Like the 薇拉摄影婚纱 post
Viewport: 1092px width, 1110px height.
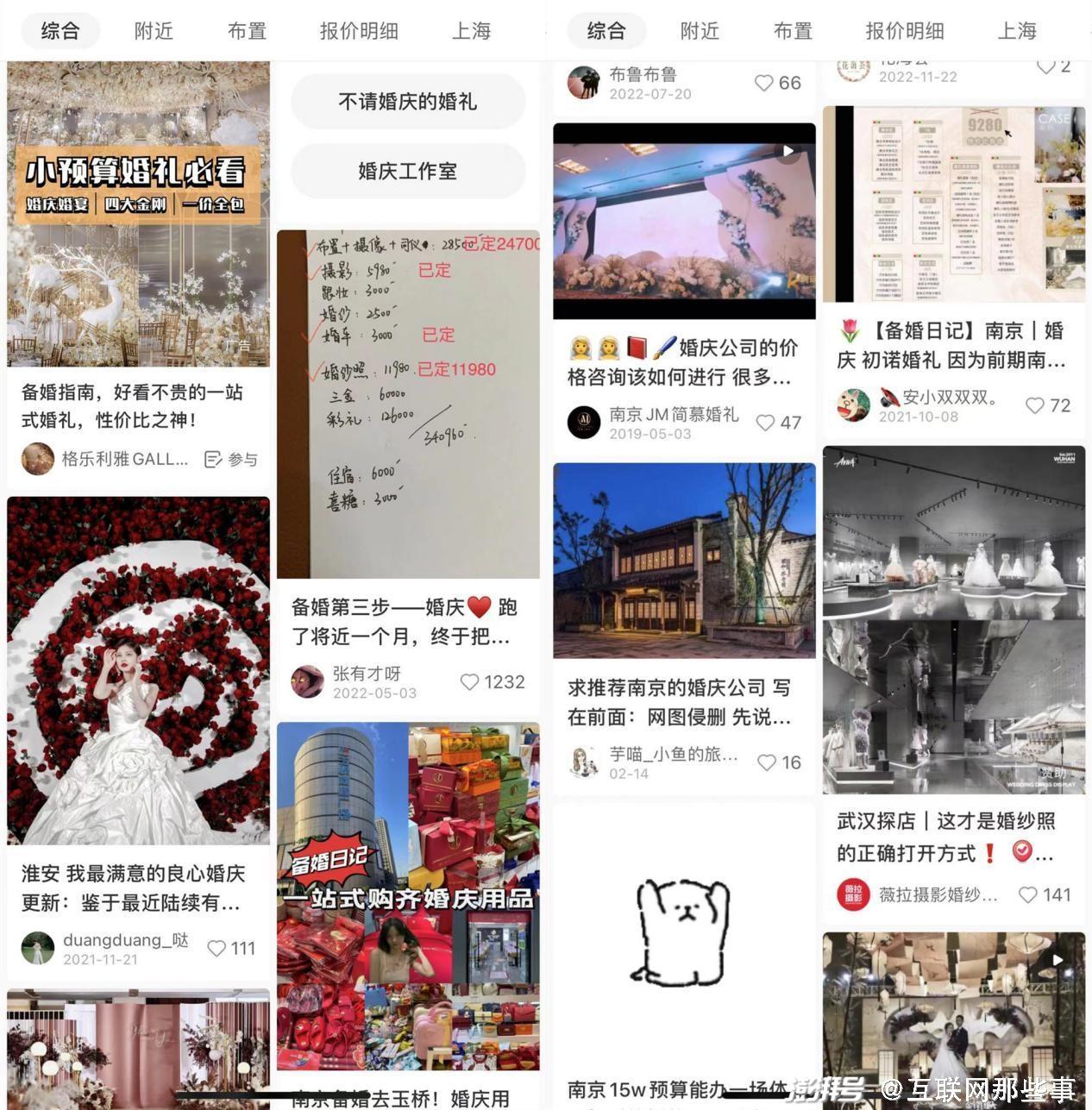coord(1045,895)
